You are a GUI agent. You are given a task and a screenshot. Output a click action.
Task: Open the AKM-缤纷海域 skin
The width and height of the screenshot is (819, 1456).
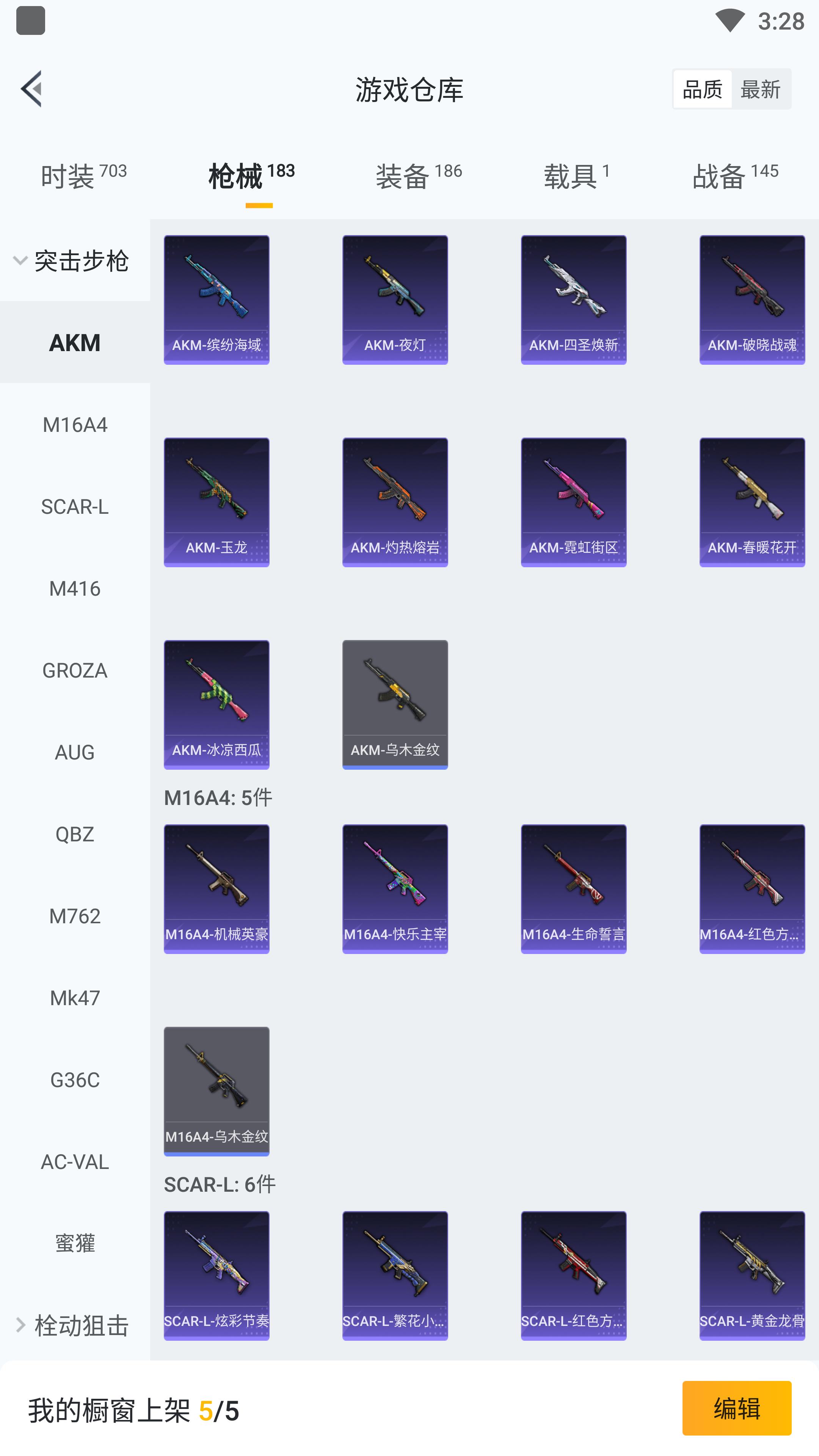pyautogui.click(x=217, y=300)
